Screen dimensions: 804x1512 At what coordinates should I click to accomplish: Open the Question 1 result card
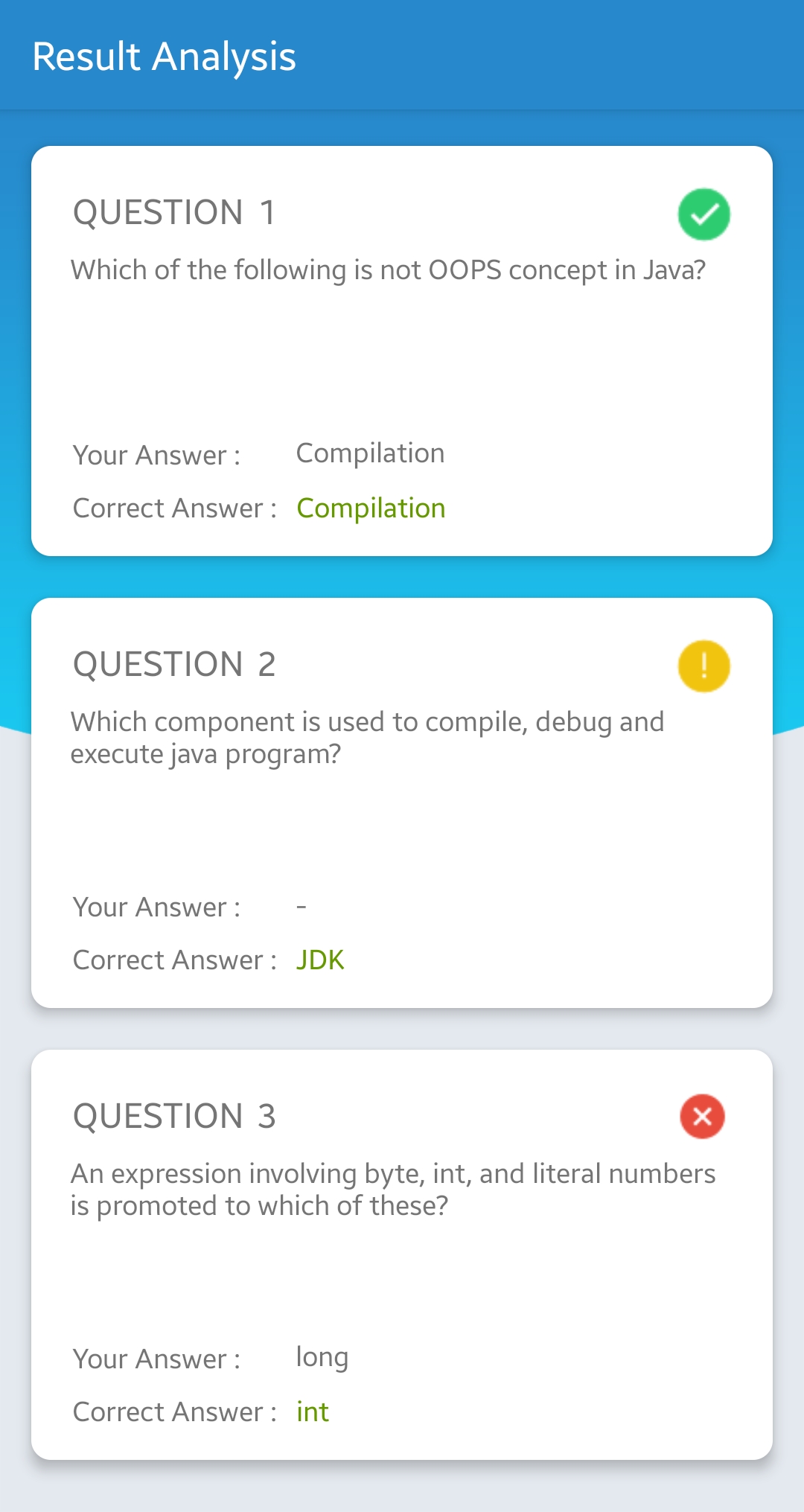402,351
